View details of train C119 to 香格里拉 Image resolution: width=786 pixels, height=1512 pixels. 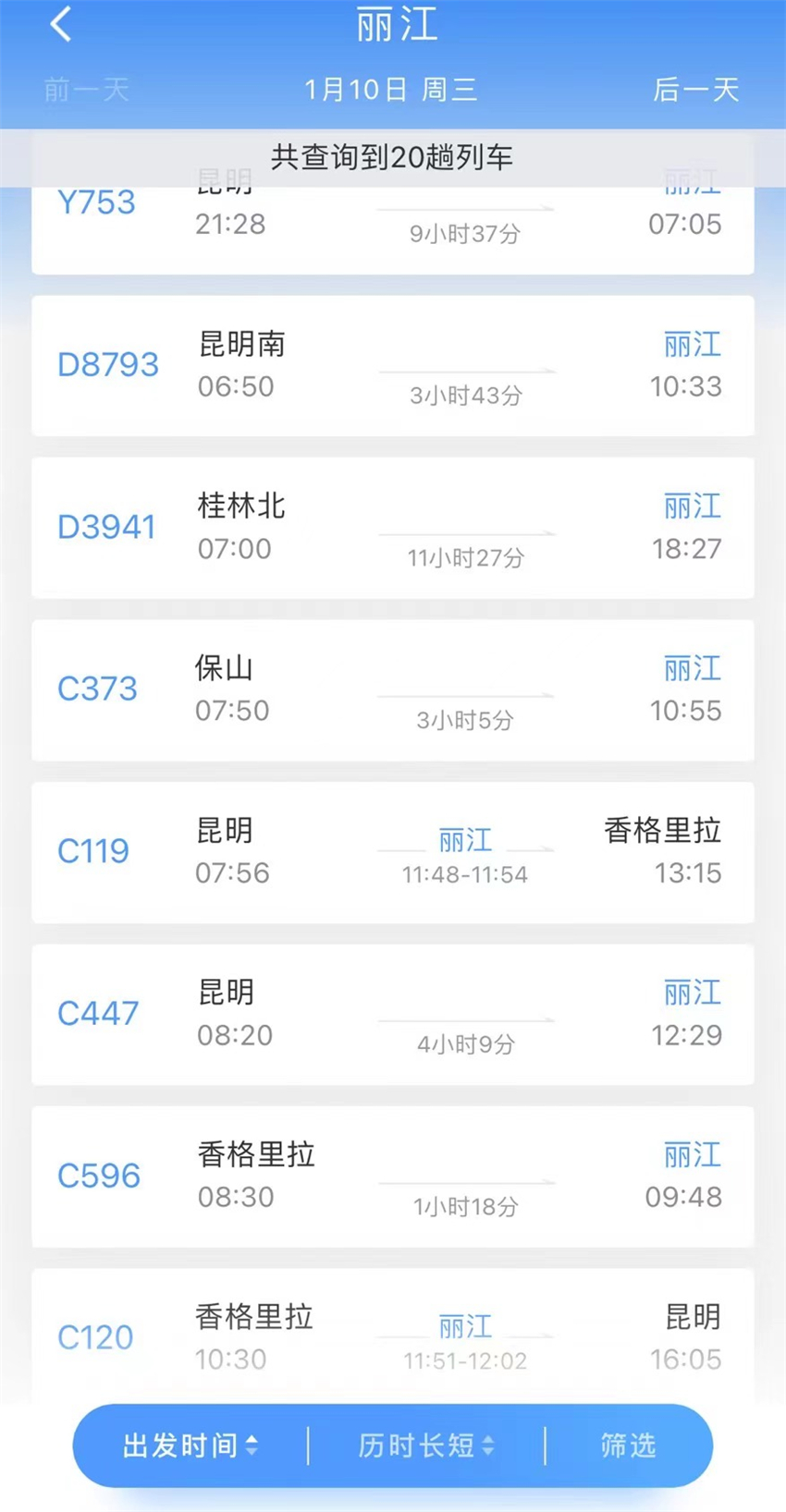392,852
